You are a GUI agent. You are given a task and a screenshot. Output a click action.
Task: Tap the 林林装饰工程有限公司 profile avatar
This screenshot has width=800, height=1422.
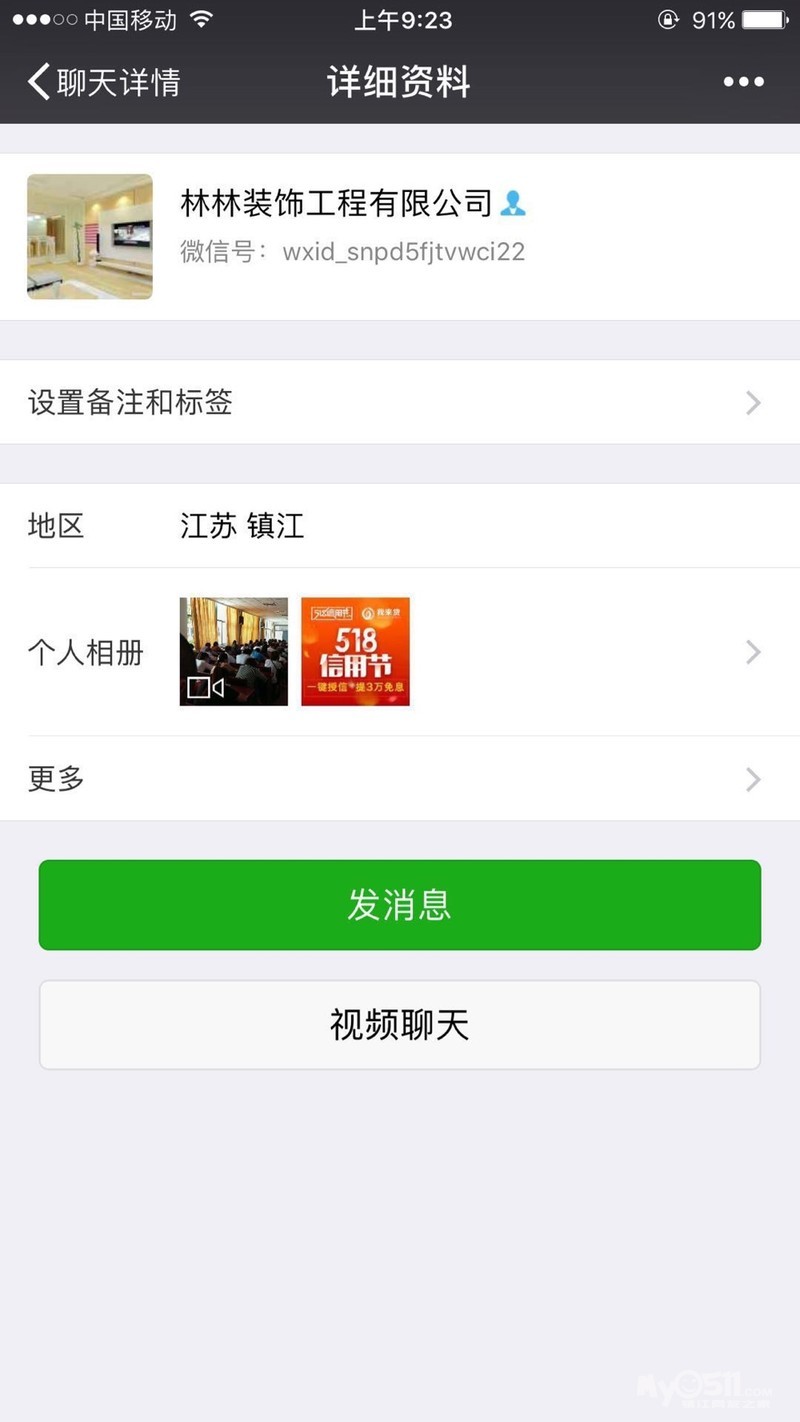90,237
